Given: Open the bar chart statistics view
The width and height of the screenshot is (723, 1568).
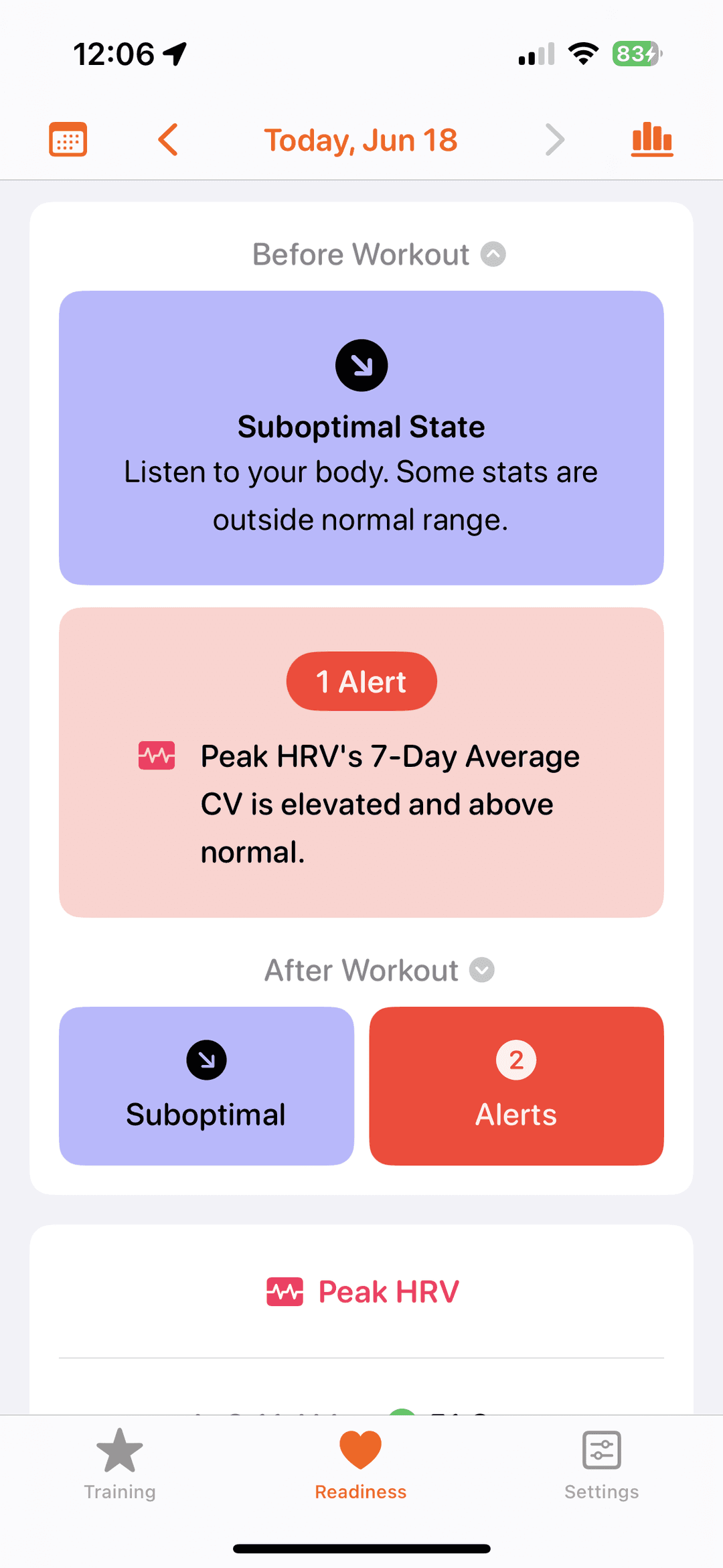Looking at the screenshot, I should click(x=652, y=139).
